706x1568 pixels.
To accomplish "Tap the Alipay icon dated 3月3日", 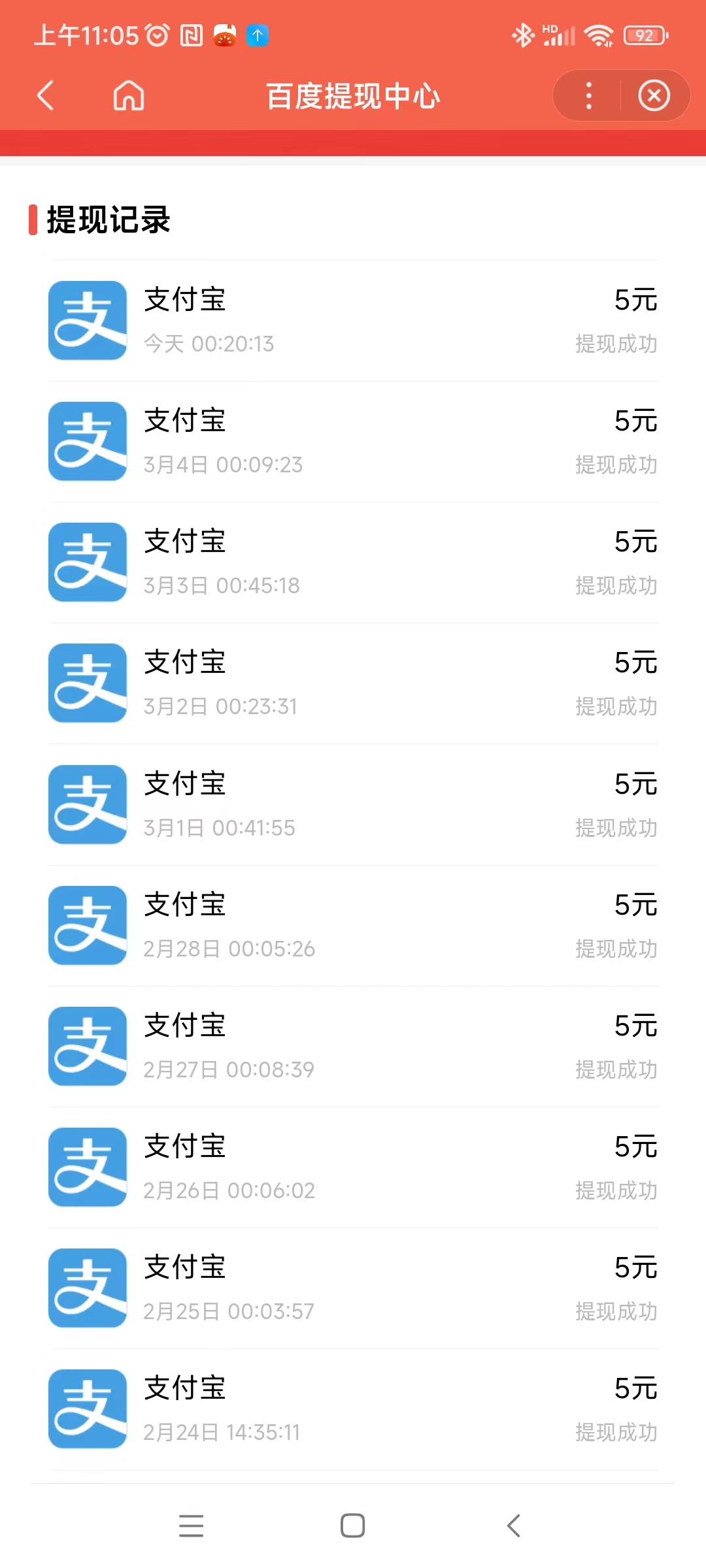I will coord(87,562).
